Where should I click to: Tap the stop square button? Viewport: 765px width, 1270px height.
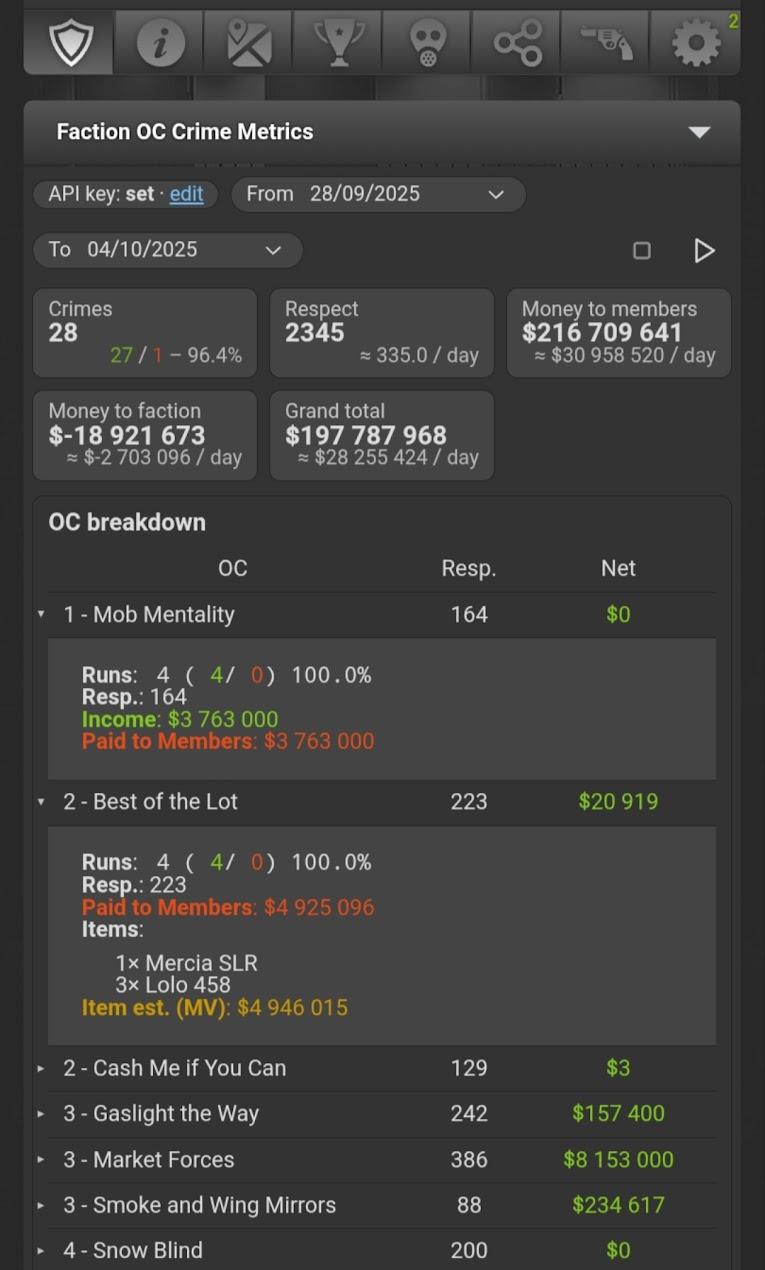coord(642,251)
